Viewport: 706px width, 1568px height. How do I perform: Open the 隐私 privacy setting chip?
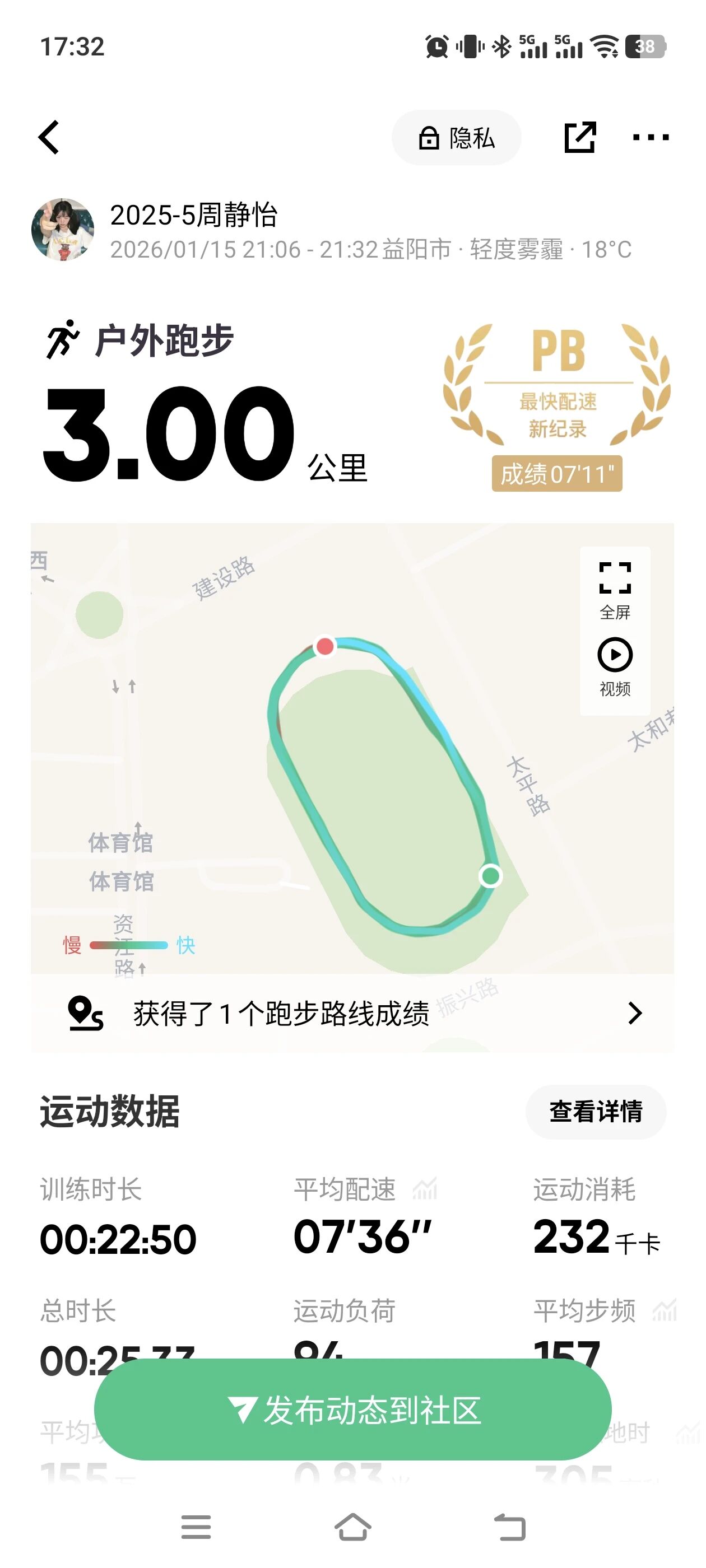coord(456,138)
